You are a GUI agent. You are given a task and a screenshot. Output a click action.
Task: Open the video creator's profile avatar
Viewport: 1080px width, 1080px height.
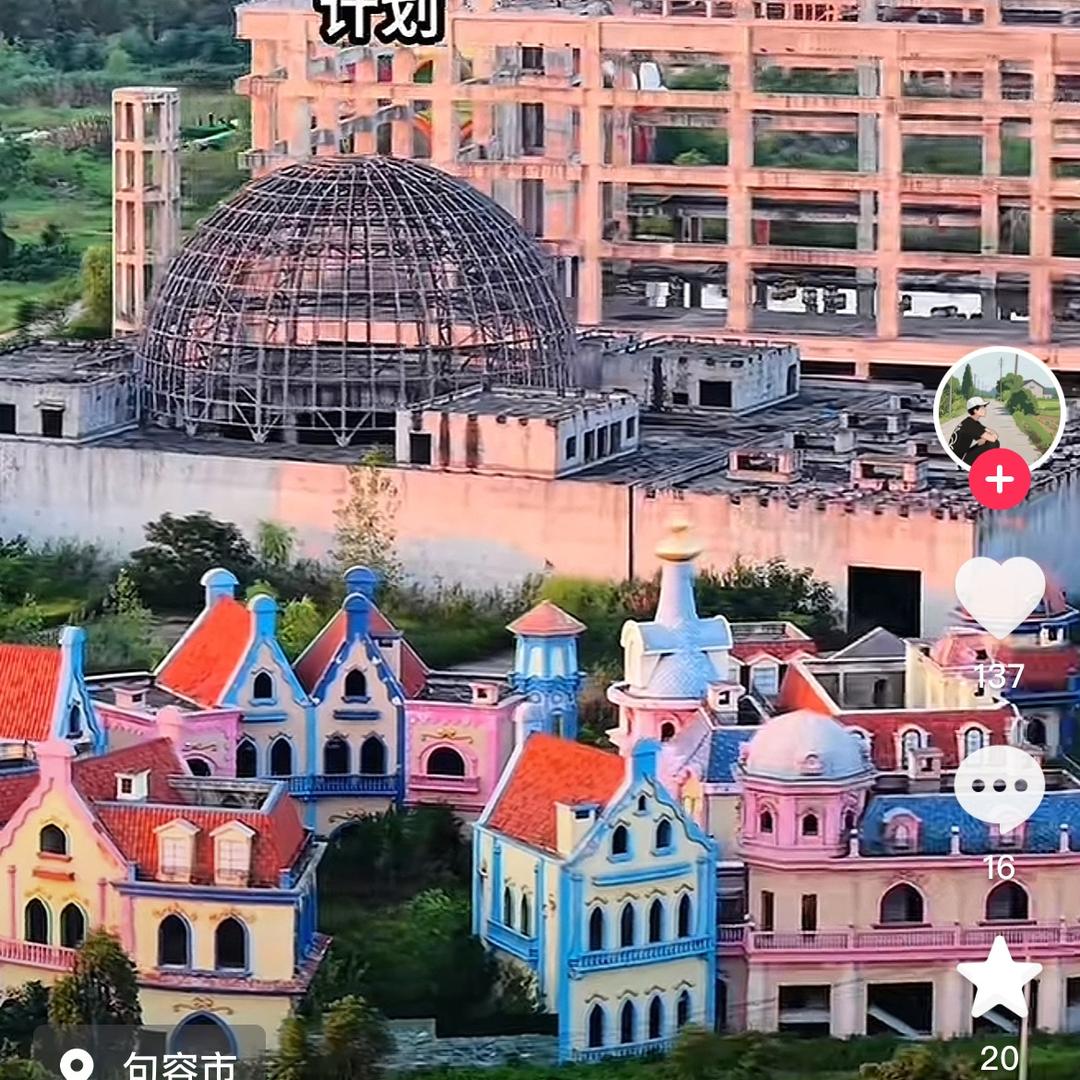999,408
